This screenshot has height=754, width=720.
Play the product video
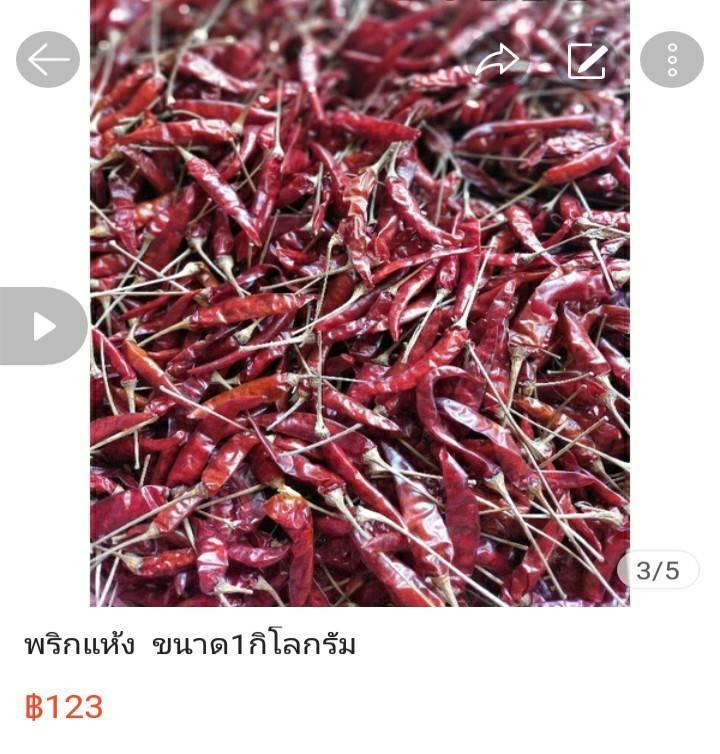[x=42, y=326]
